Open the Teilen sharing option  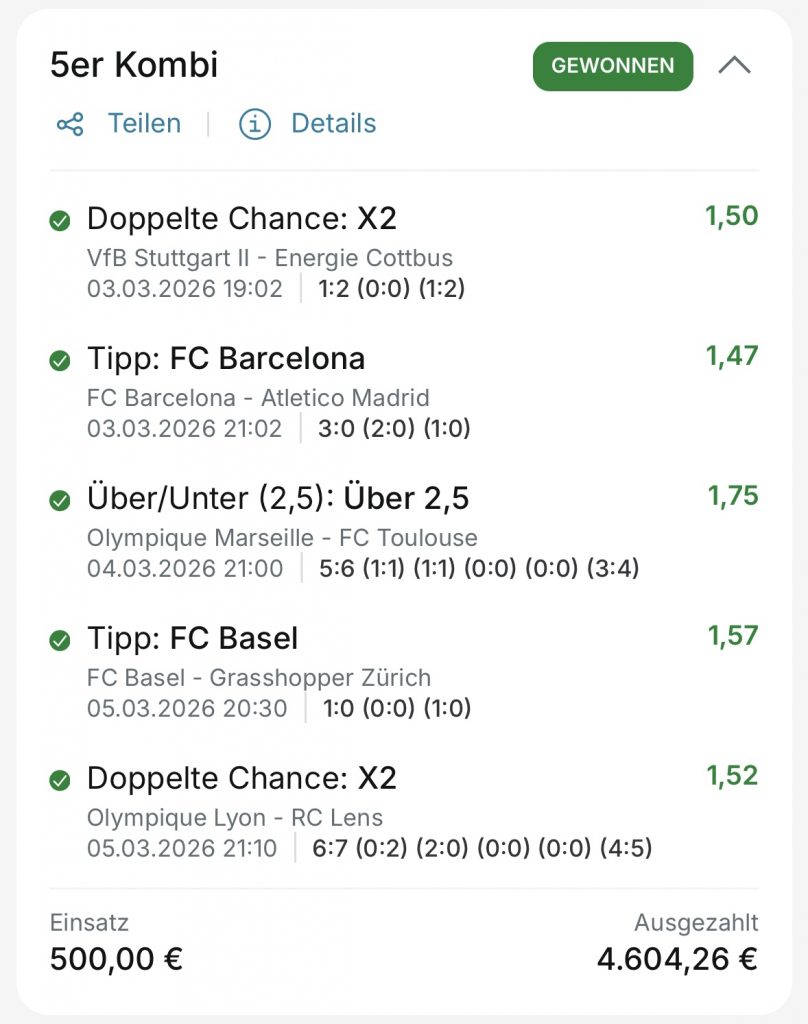143,123
